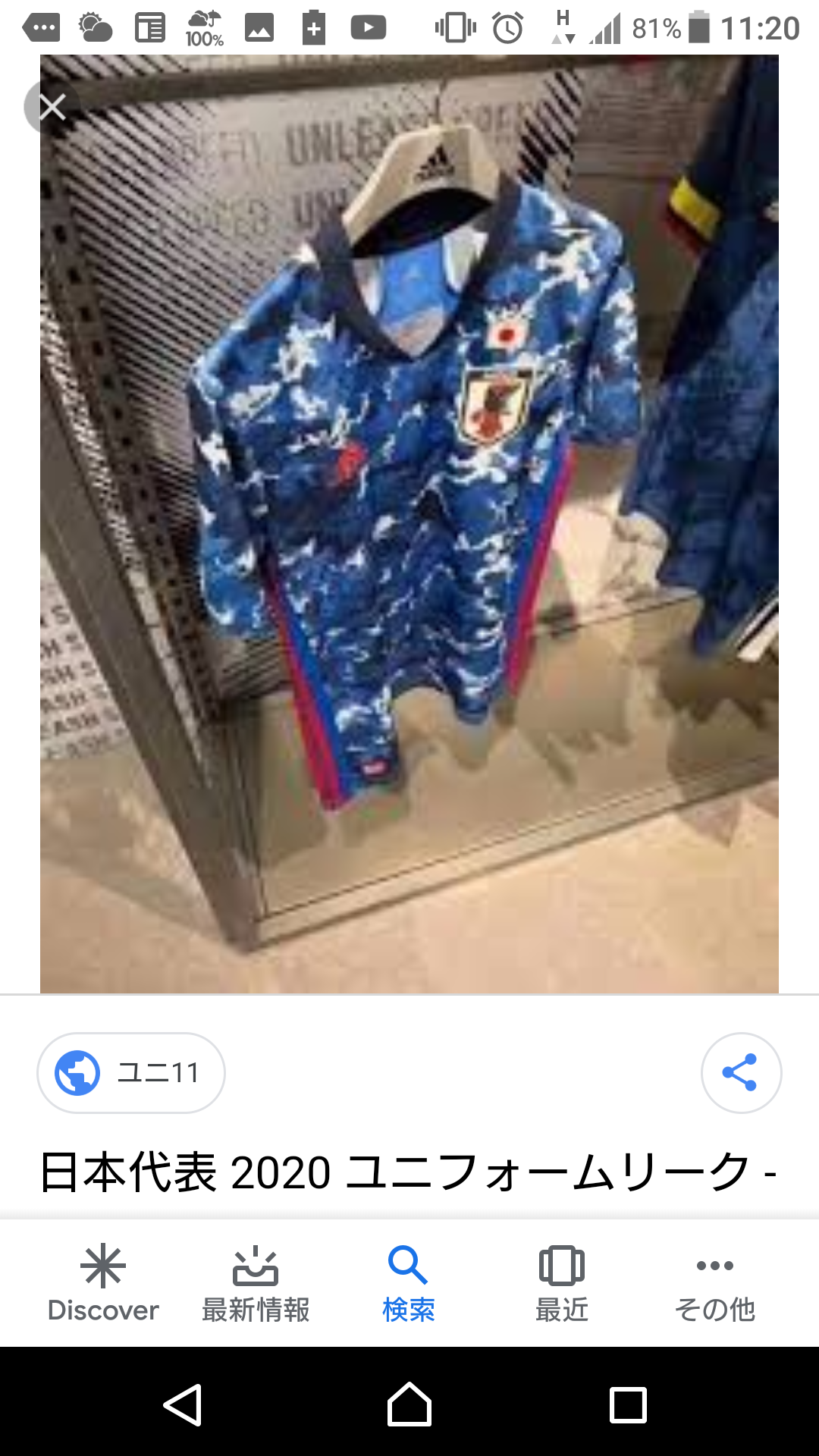Image resolution: width=819 pixels, height=1456 pixels.
Task: Select the 検索 tab
Action: tap(409, 1283)
